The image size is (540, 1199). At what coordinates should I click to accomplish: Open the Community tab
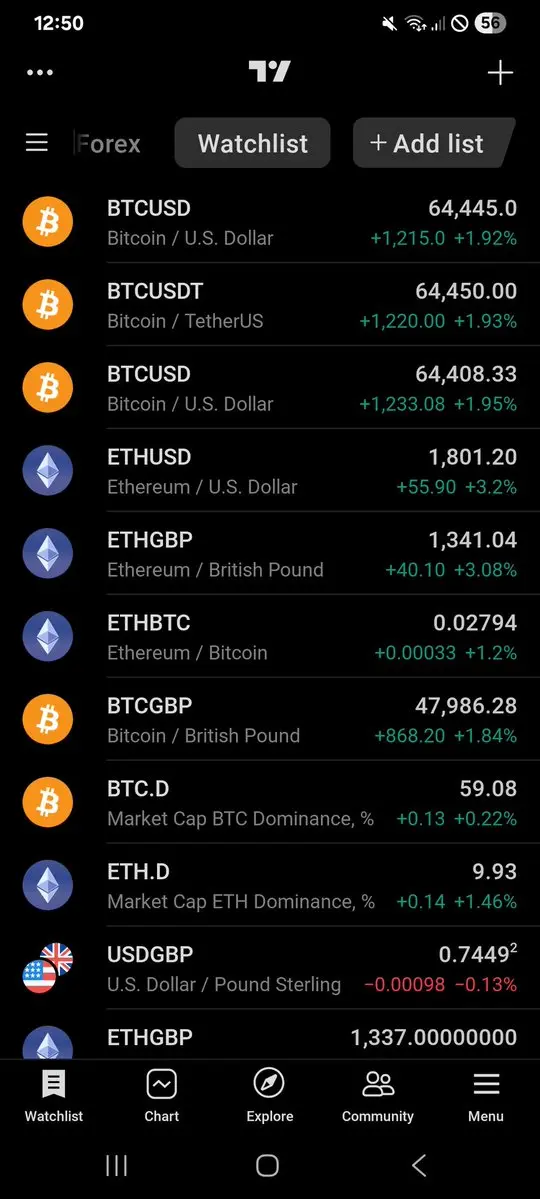pyautogui.click(x=378, y=1096)
